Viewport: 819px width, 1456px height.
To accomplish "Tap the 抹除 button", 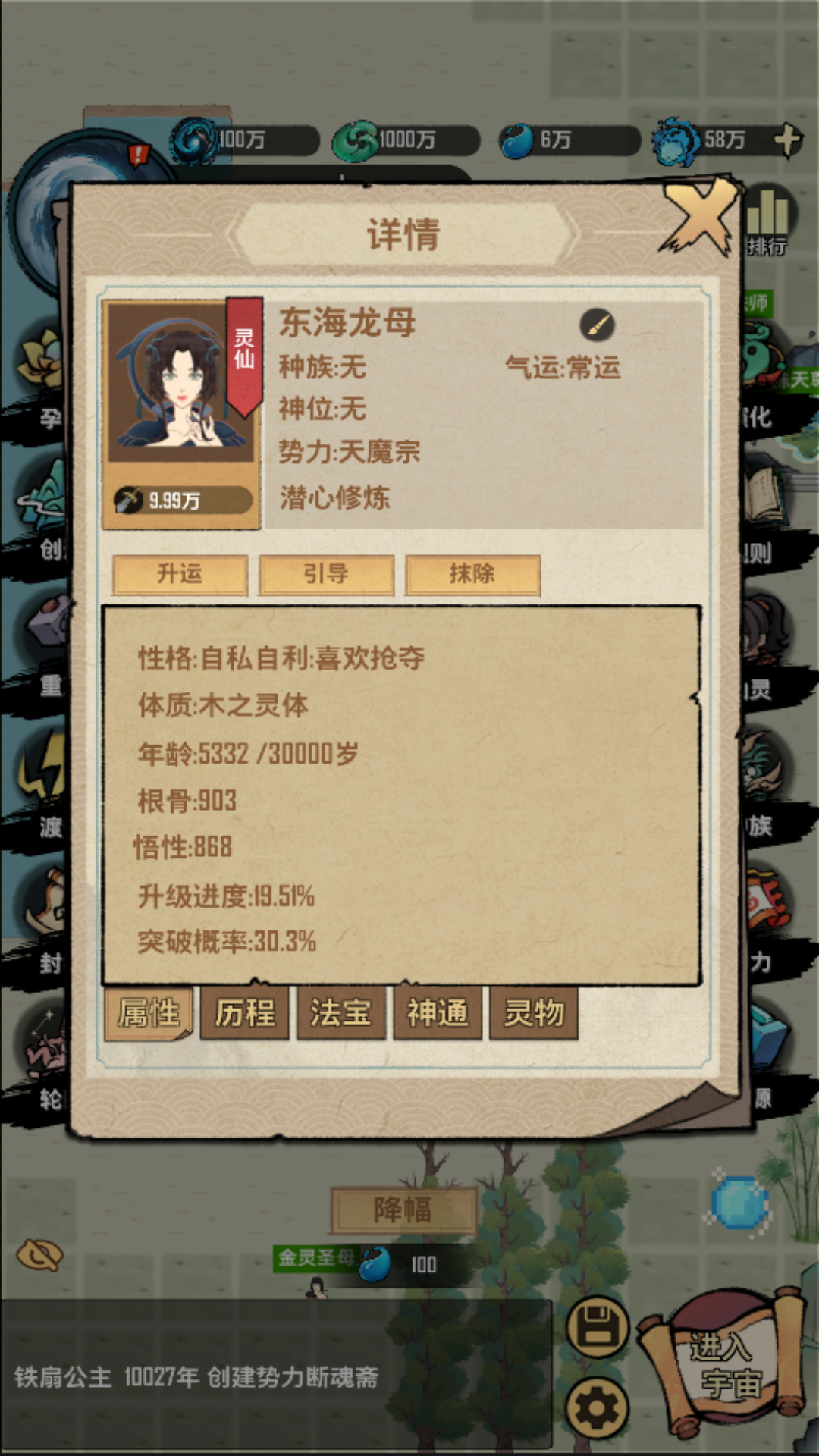I will [x=472, y=574].
